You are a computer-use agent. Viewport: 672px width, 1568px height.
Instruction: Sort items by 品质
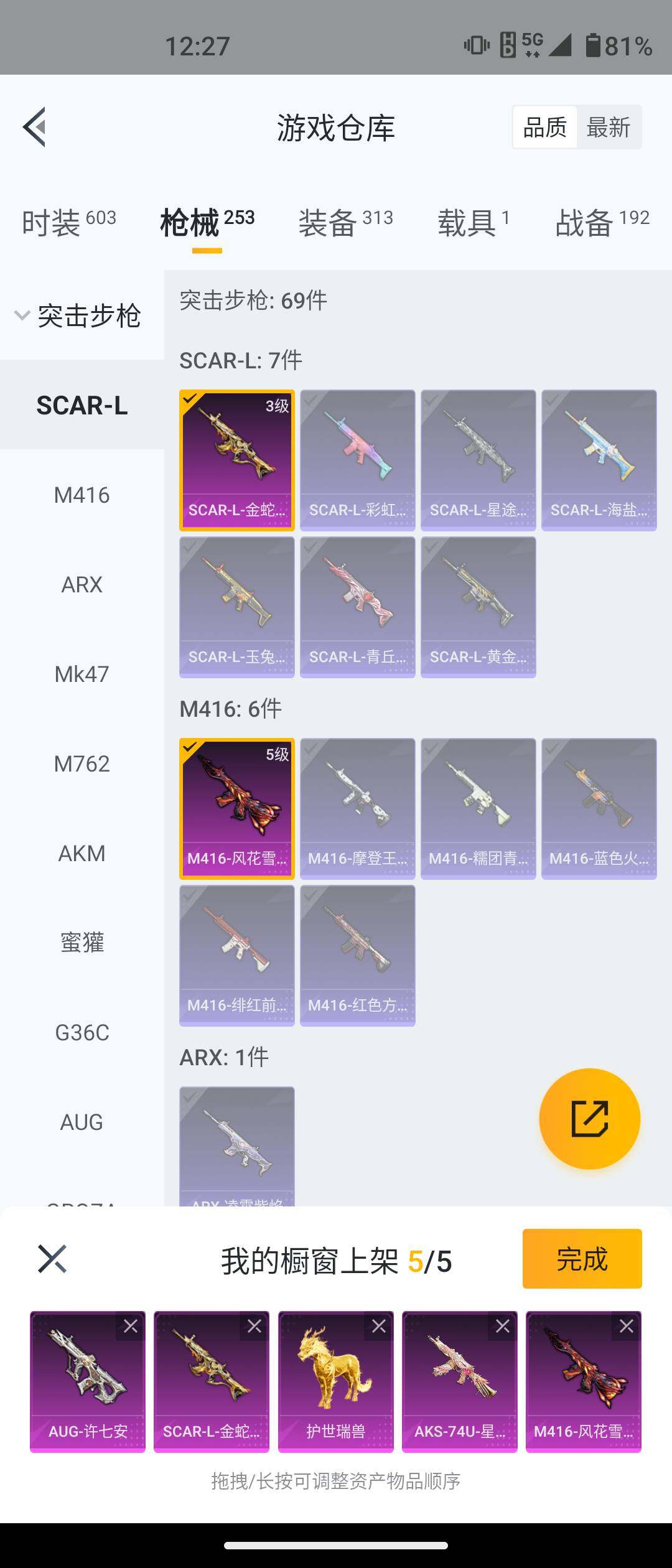point(544,128)
